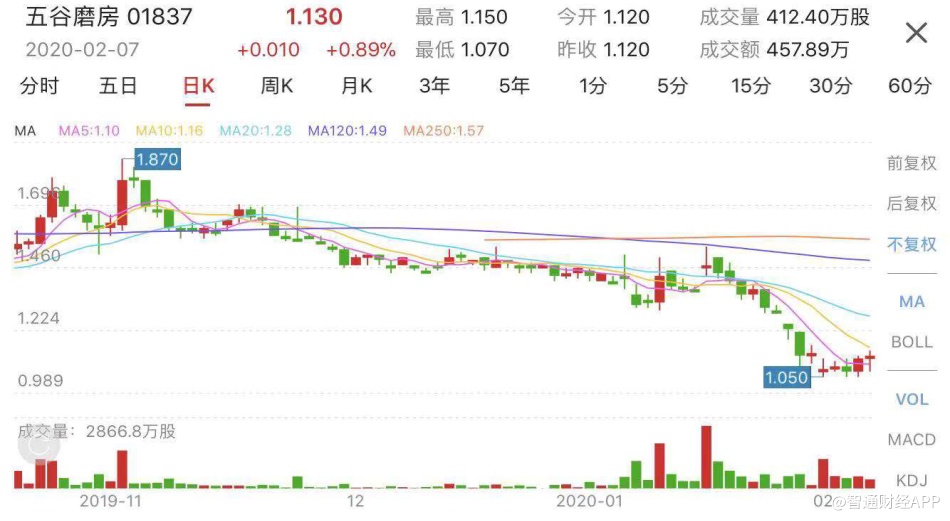Display the KDJ sub-chart indicator
Screen dimensions: 950x521
[911, 479]
